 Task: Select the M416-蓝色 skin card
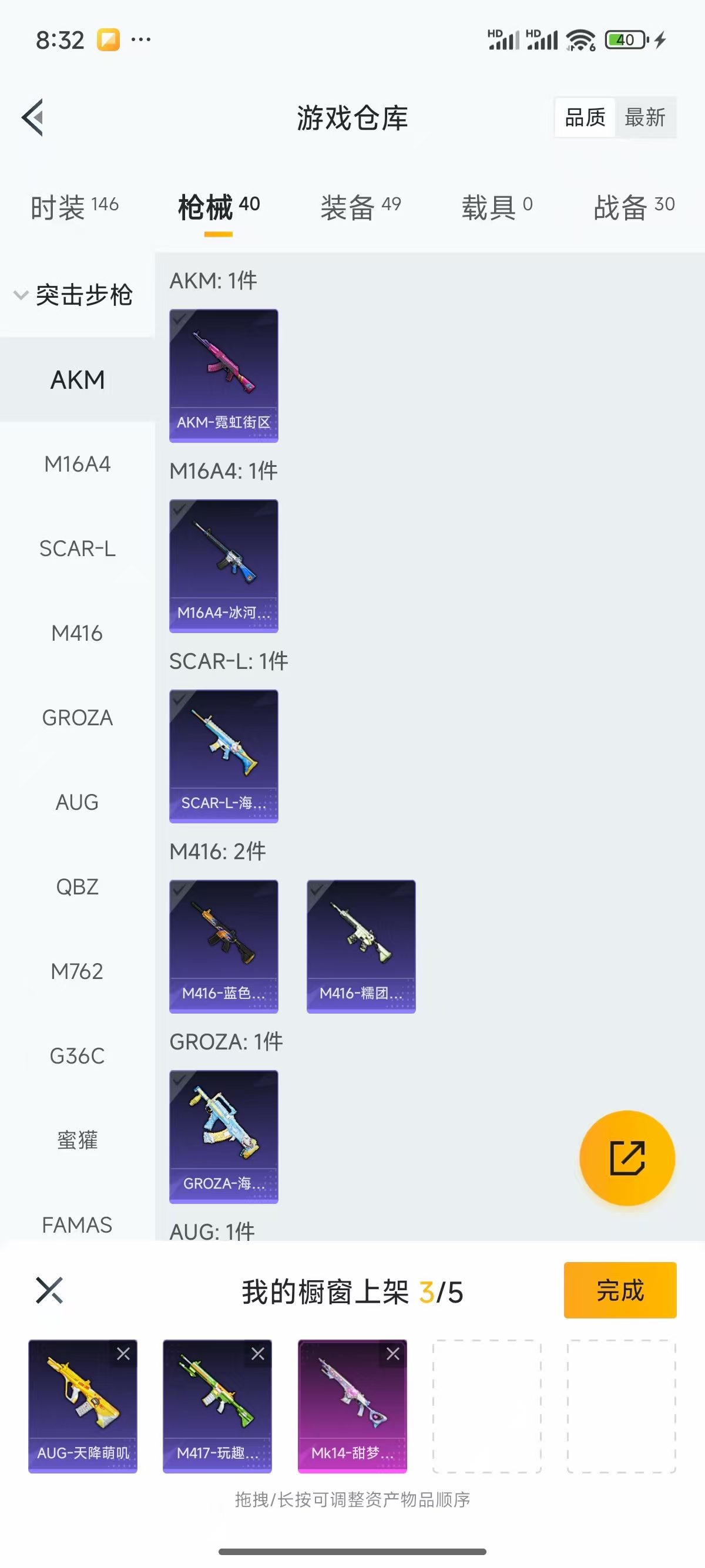coord(223,946)
